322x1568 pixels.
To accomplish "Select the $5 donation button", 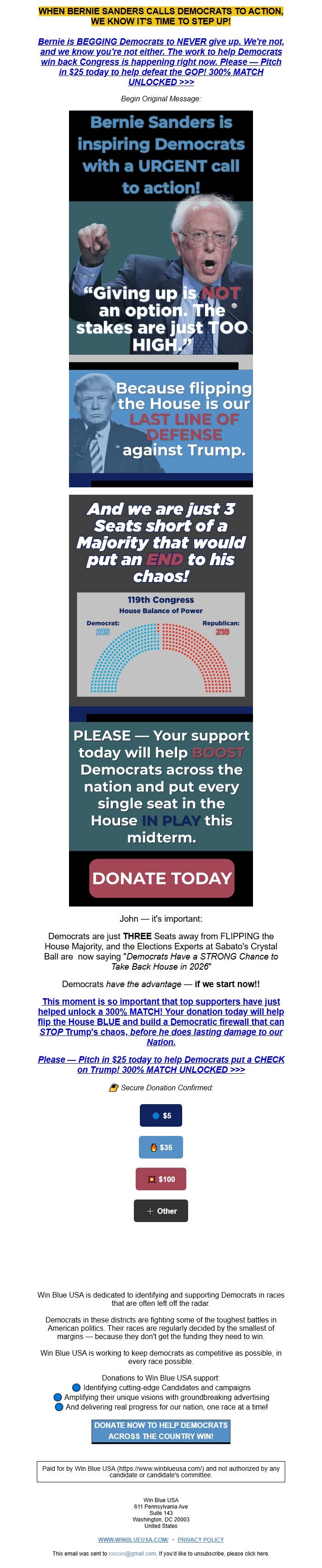I will pos(161,1115).
